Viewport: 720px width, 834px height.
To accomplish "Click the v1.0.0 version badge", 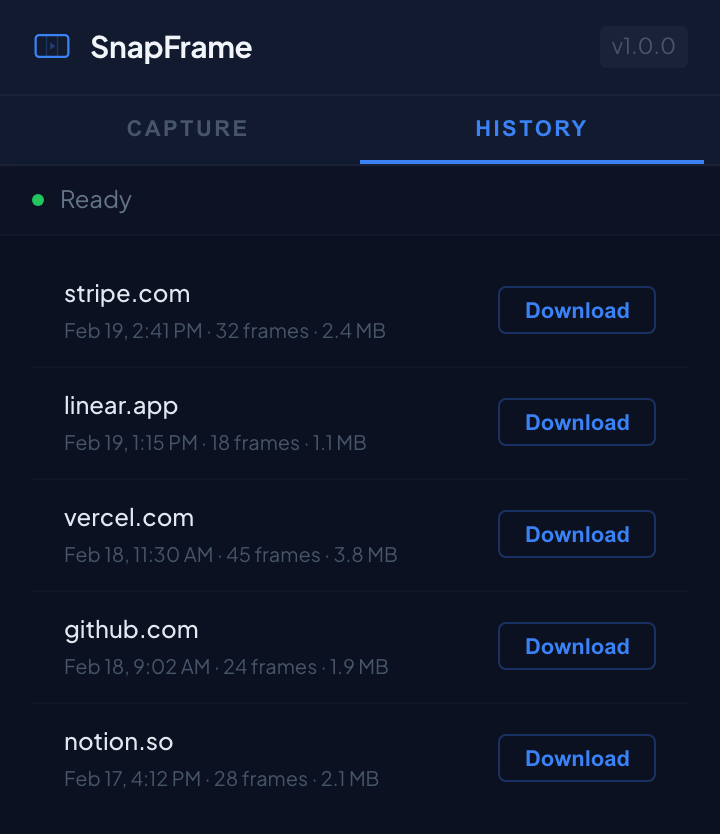I will click(x=643, y=46).
